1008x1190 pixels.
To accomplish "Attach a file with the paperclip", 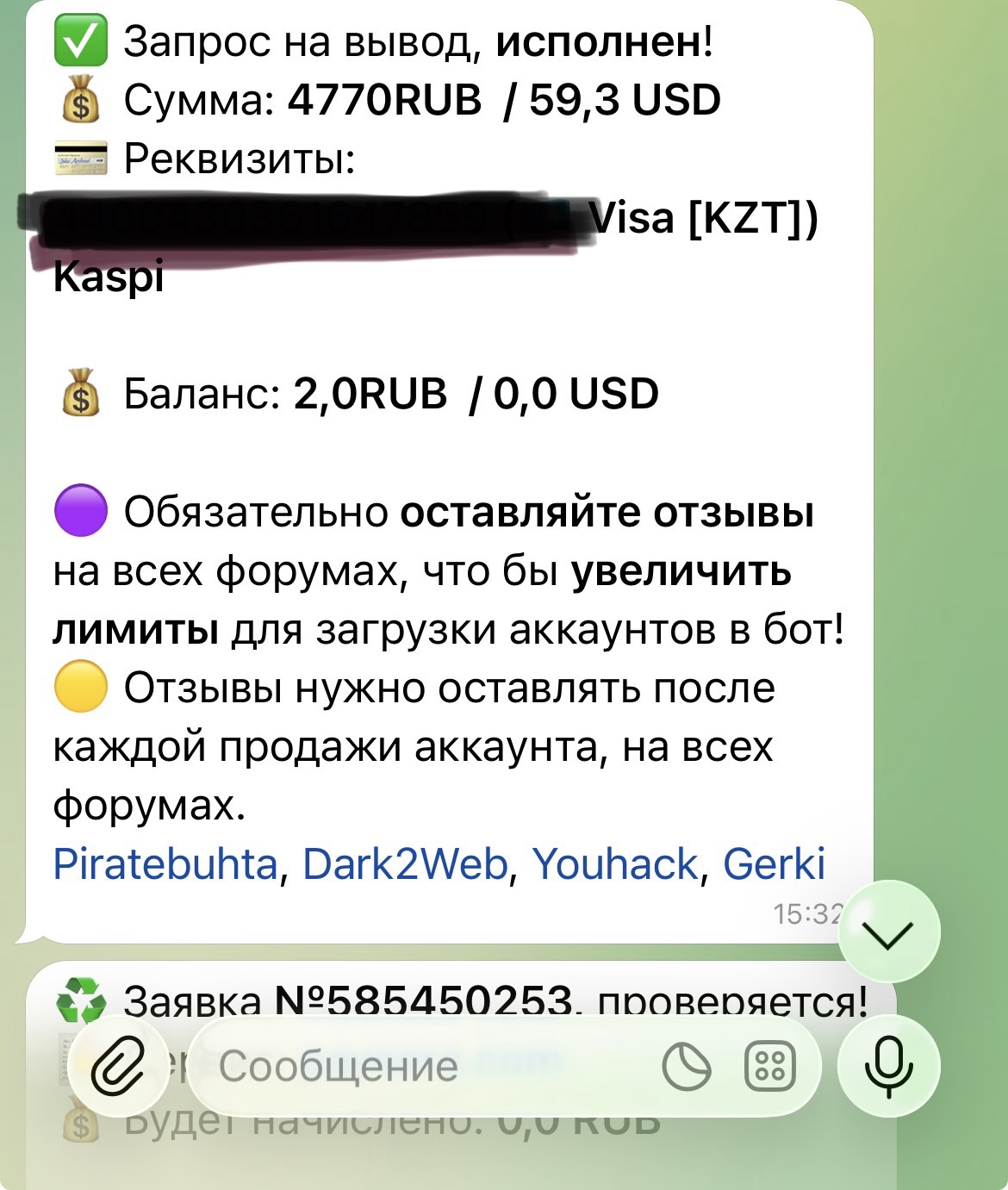I will pyautogui.click(x=118, y=1066).
